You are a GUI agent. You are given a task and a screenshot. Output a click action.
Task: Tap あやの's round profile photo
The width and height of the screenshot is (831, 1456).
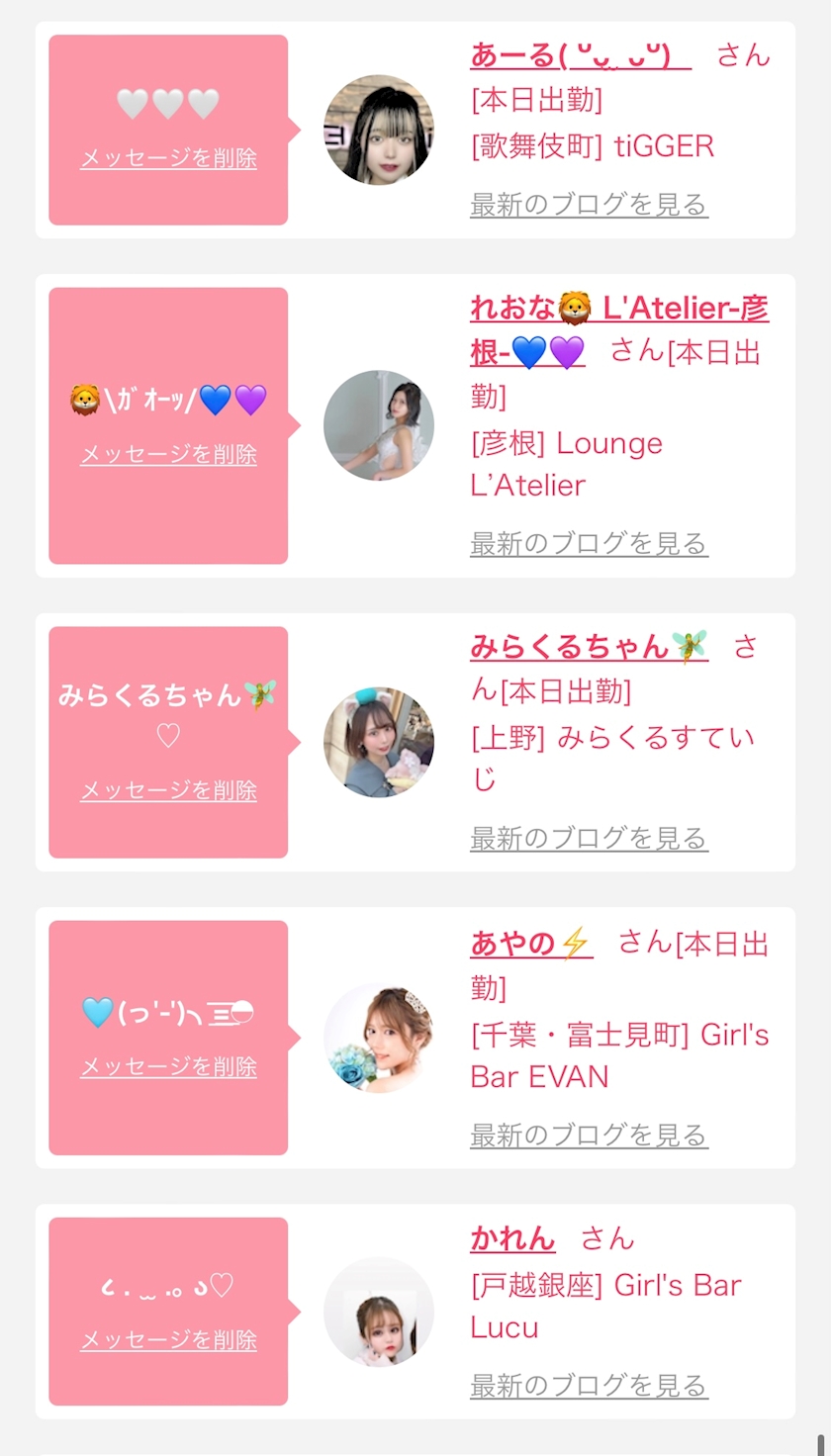click(x=379, y=1038)
